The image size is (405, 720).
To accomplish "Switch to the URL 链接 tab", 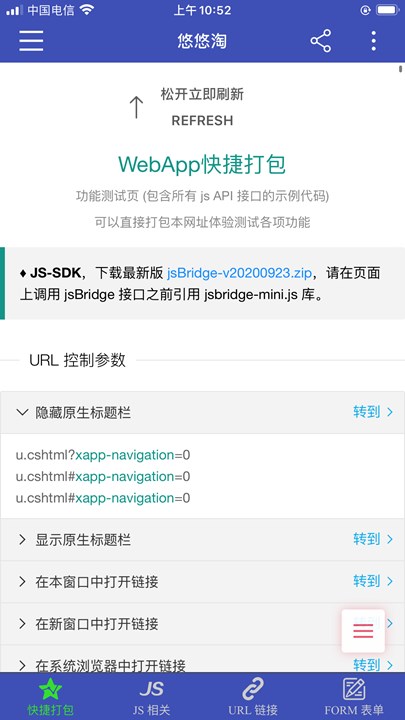I will pos(253,696).
